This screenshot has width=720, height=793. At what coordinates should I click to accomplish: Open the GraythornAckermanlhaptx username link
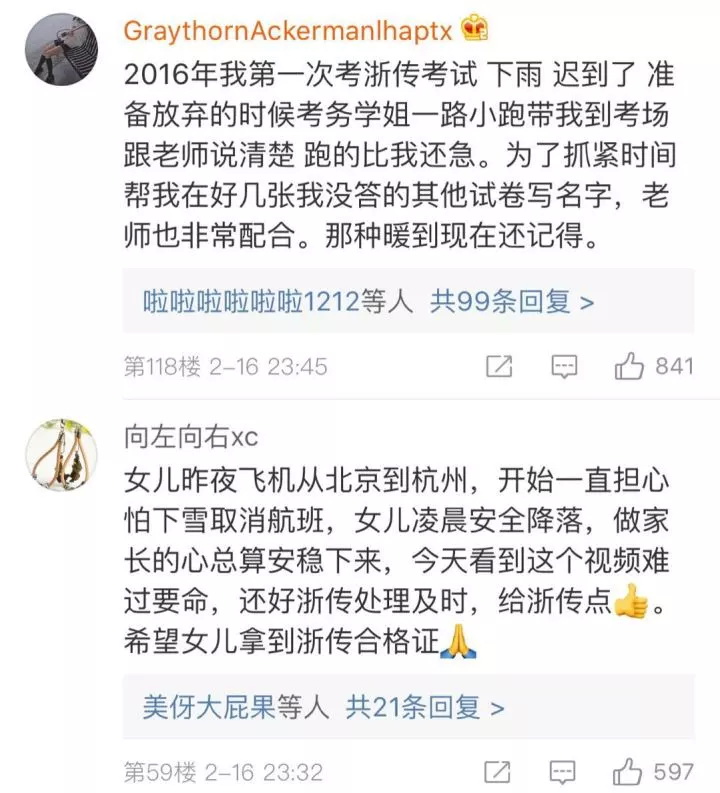[289, 30]
